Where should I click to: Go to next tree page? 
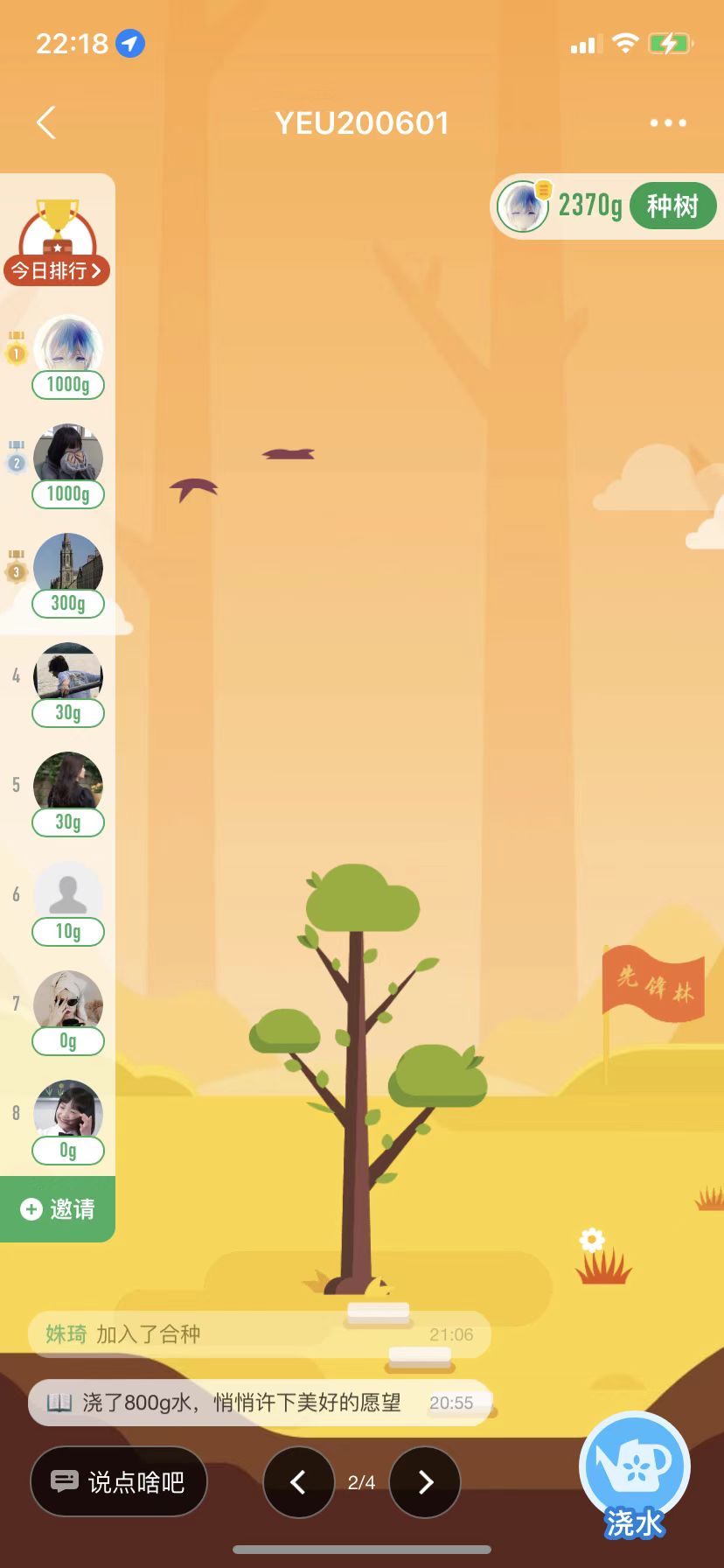pos(425,1481)
